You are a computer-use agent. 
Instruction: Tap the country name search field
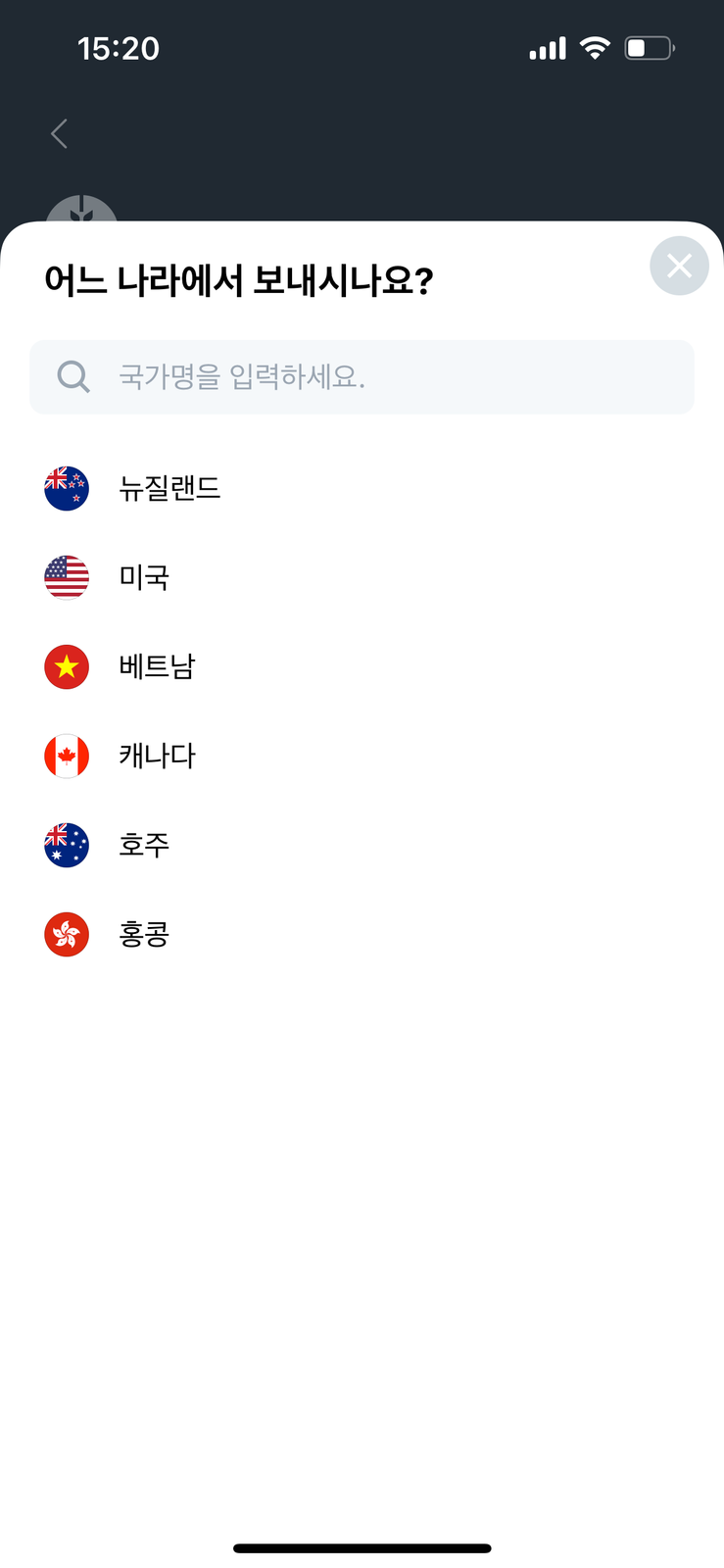coord(362,376)
